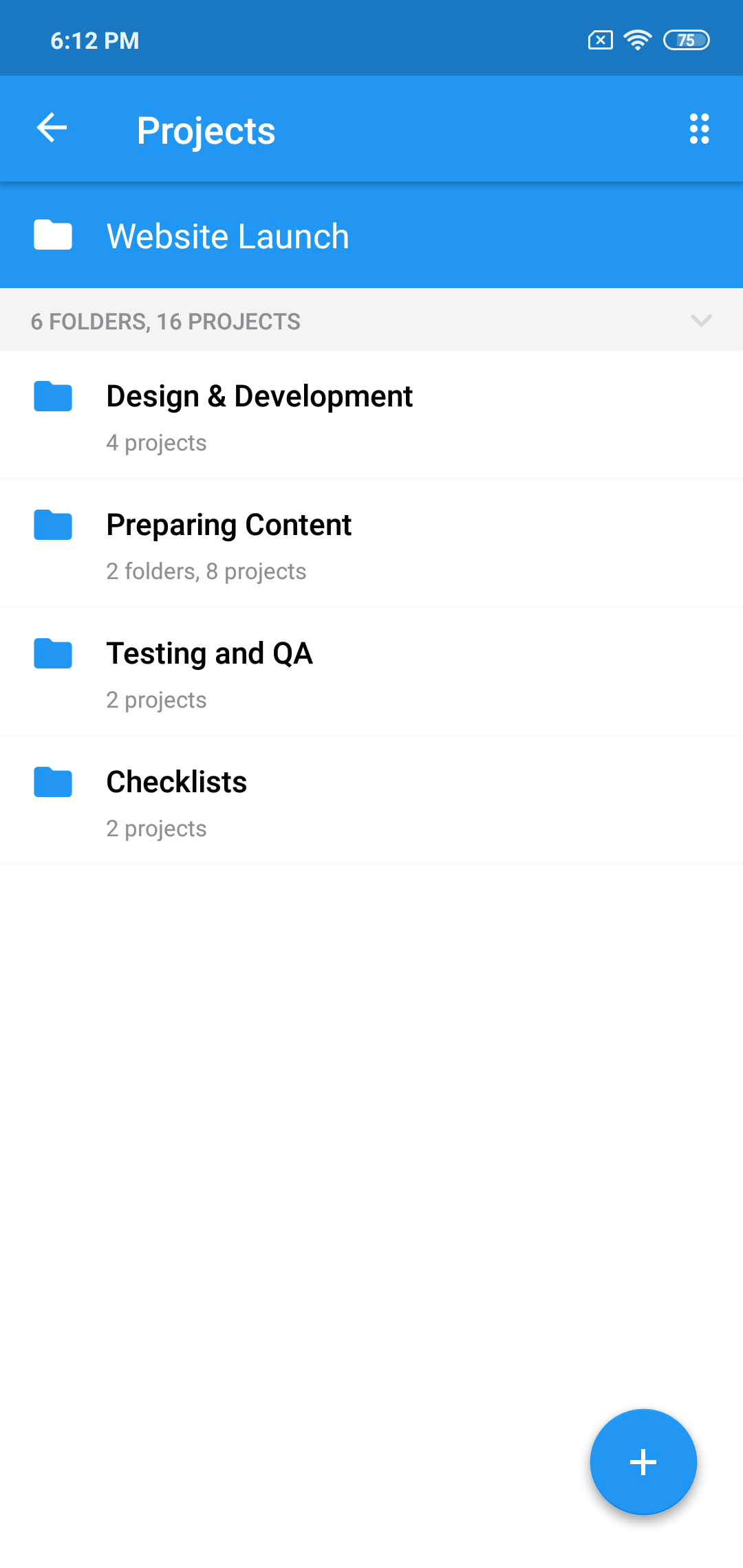This screenshot has height=1568, width=743.
Task: Tap the Website Launch folder header
Action: (x=227, y=236)
